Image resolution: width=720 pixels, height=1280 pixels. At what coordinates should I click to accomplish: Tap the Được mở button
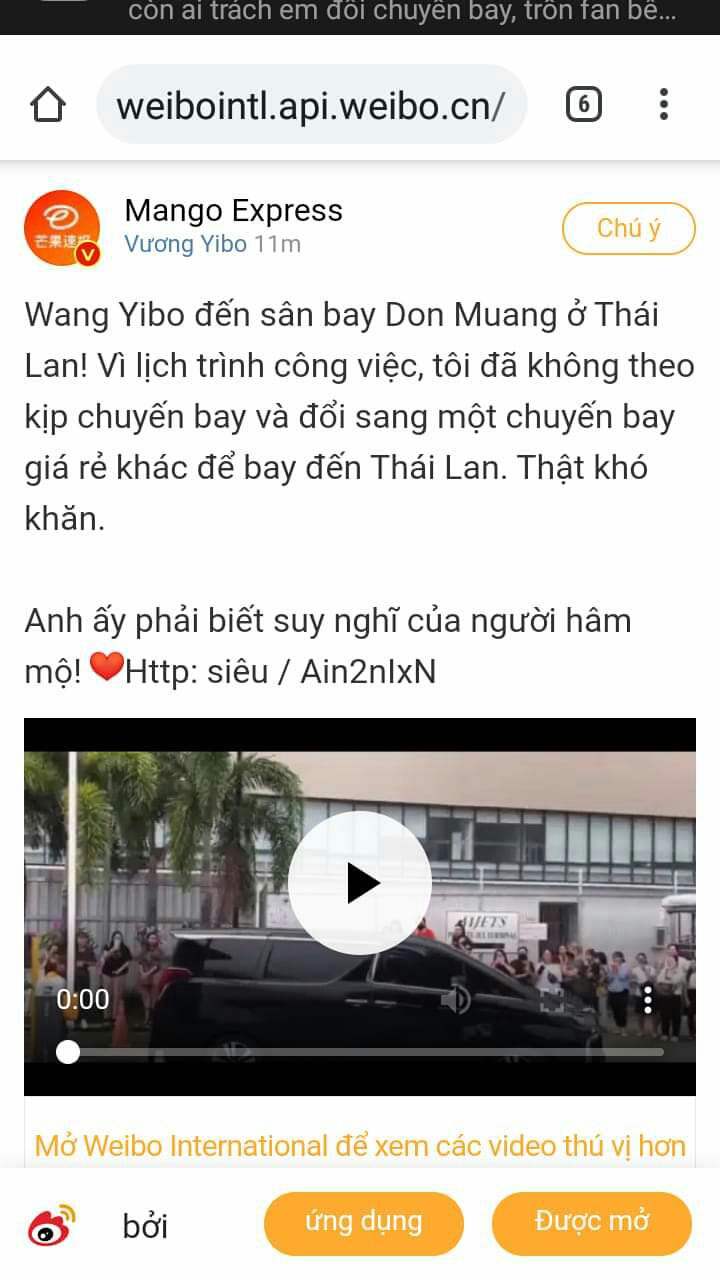coord(592,1223)
